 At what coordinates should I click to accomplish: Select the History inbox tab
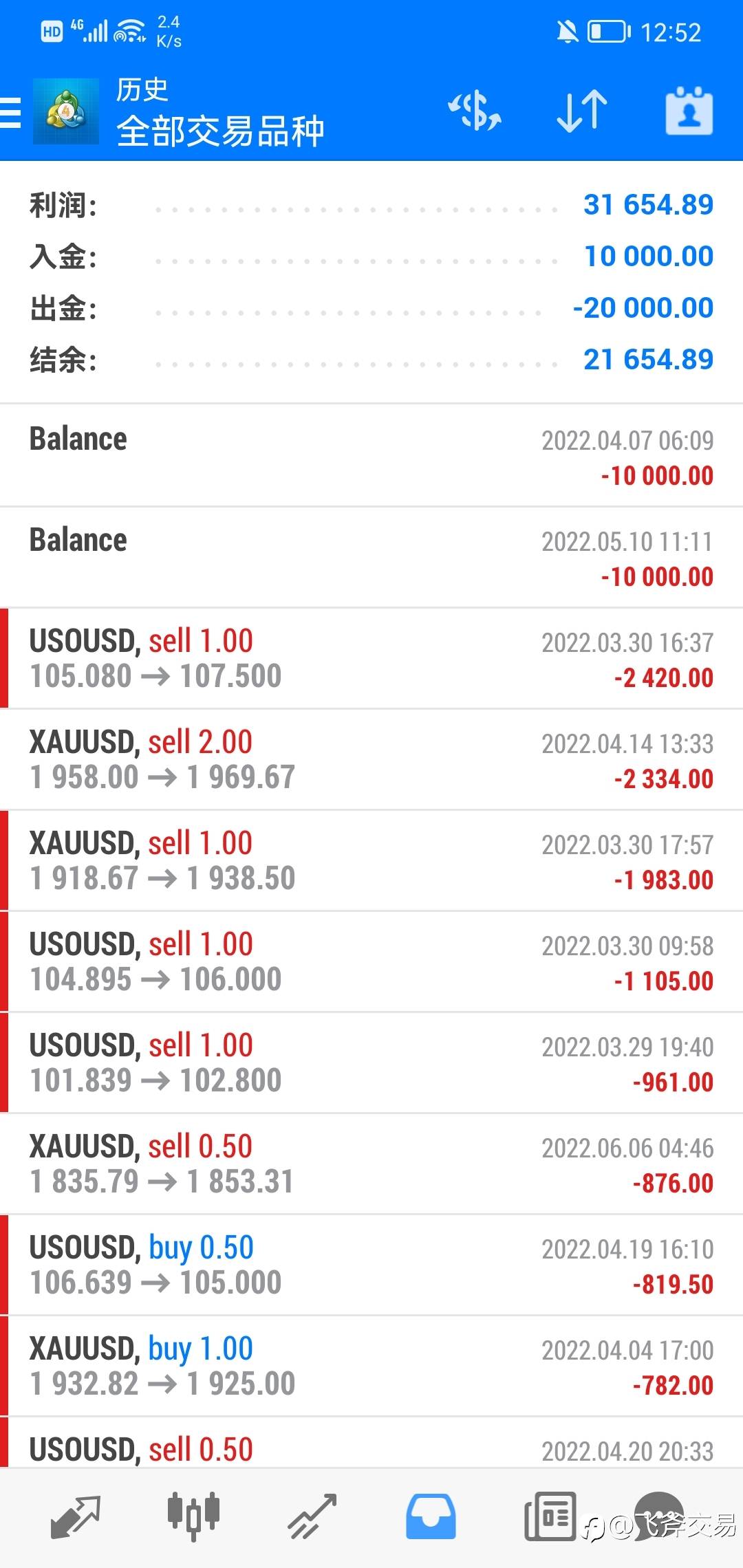[431, 1516]
